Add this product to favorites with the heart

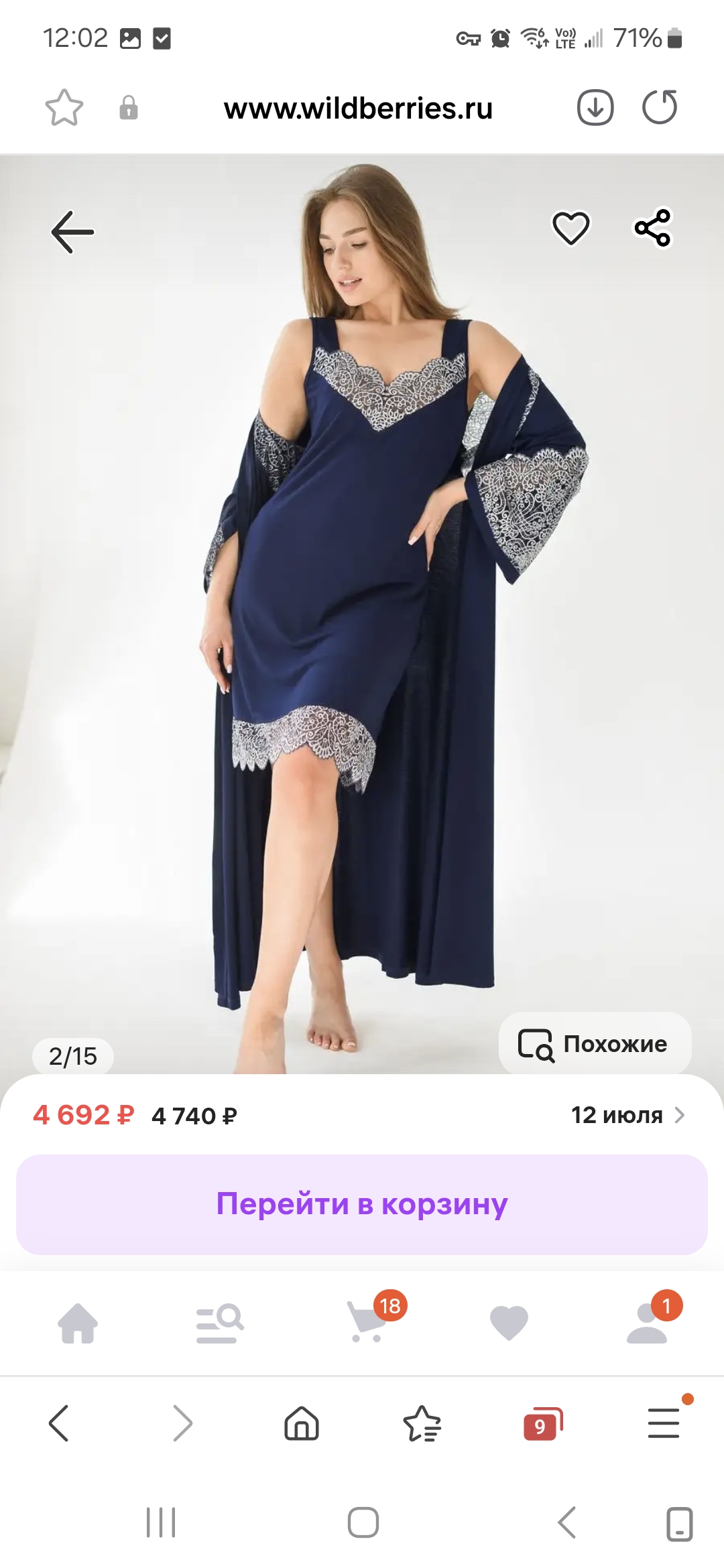[570, 228]
